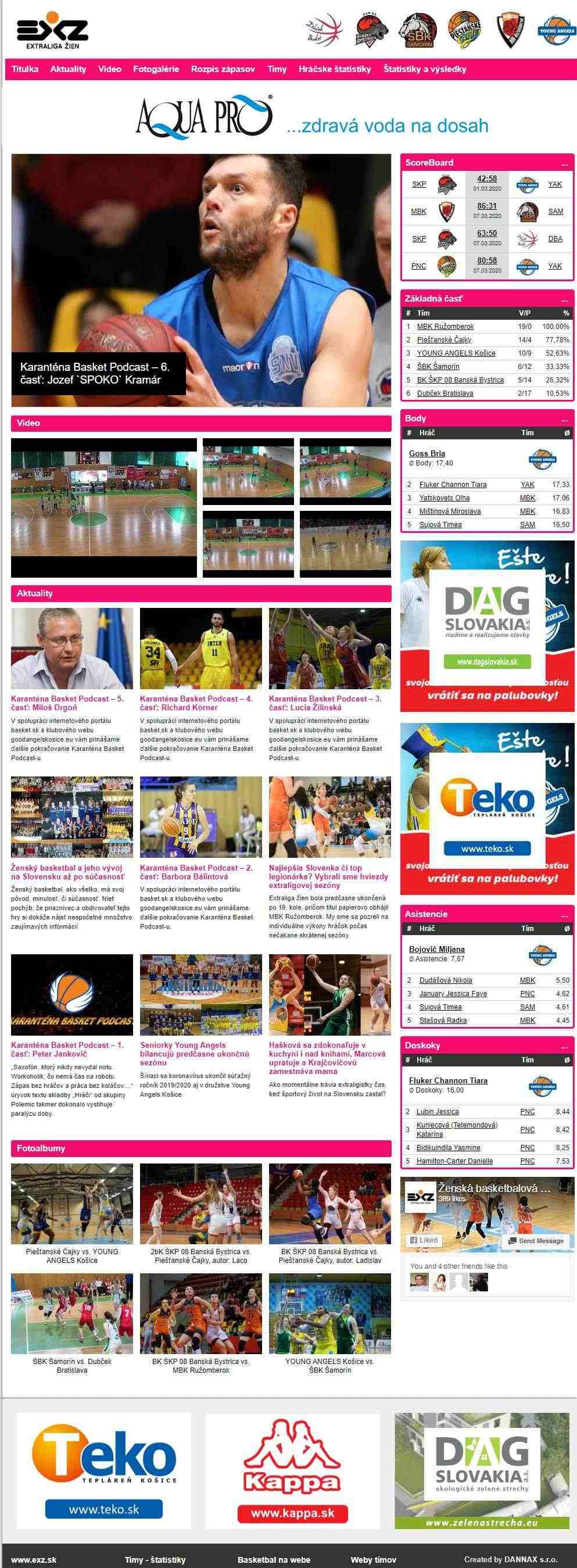Go to the Video section in the nav bar
Viewport: 577px width, 1568px height.
pos(110,69)
